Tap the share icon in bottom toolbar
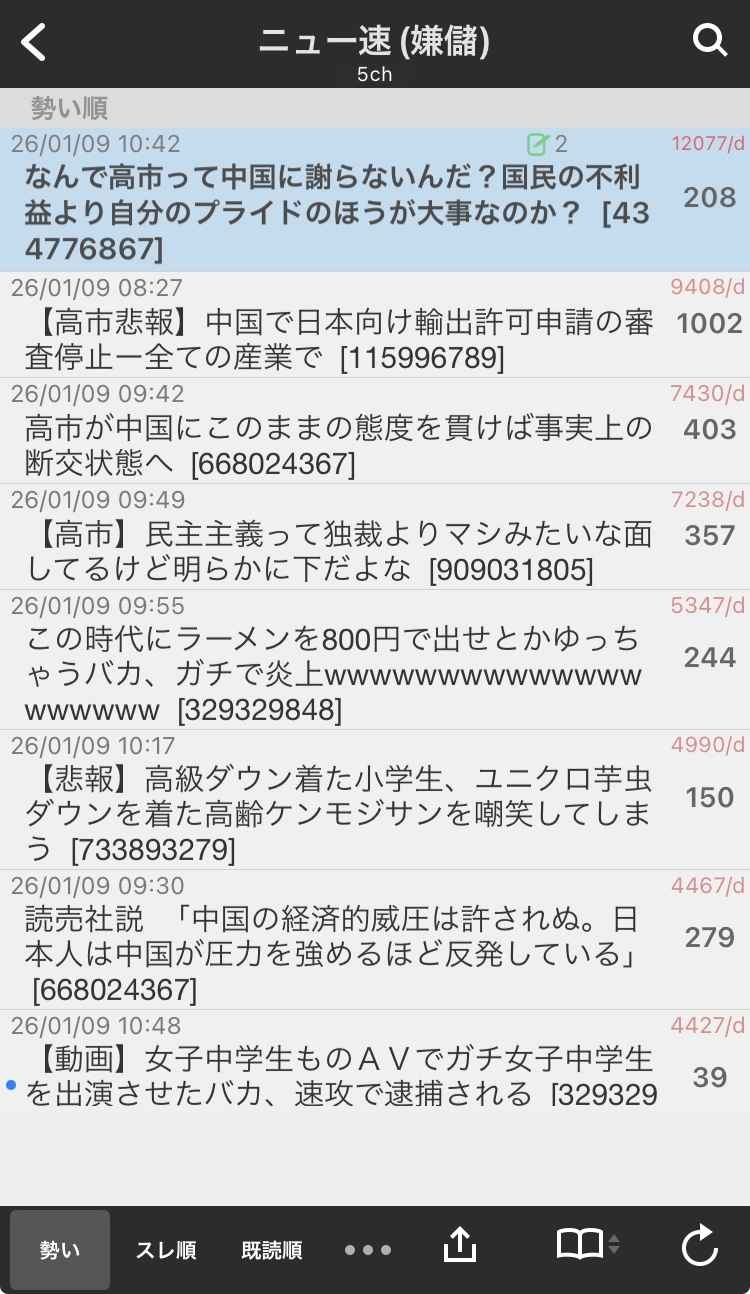Screen dimensions: 750x1294 [459, 1246]
